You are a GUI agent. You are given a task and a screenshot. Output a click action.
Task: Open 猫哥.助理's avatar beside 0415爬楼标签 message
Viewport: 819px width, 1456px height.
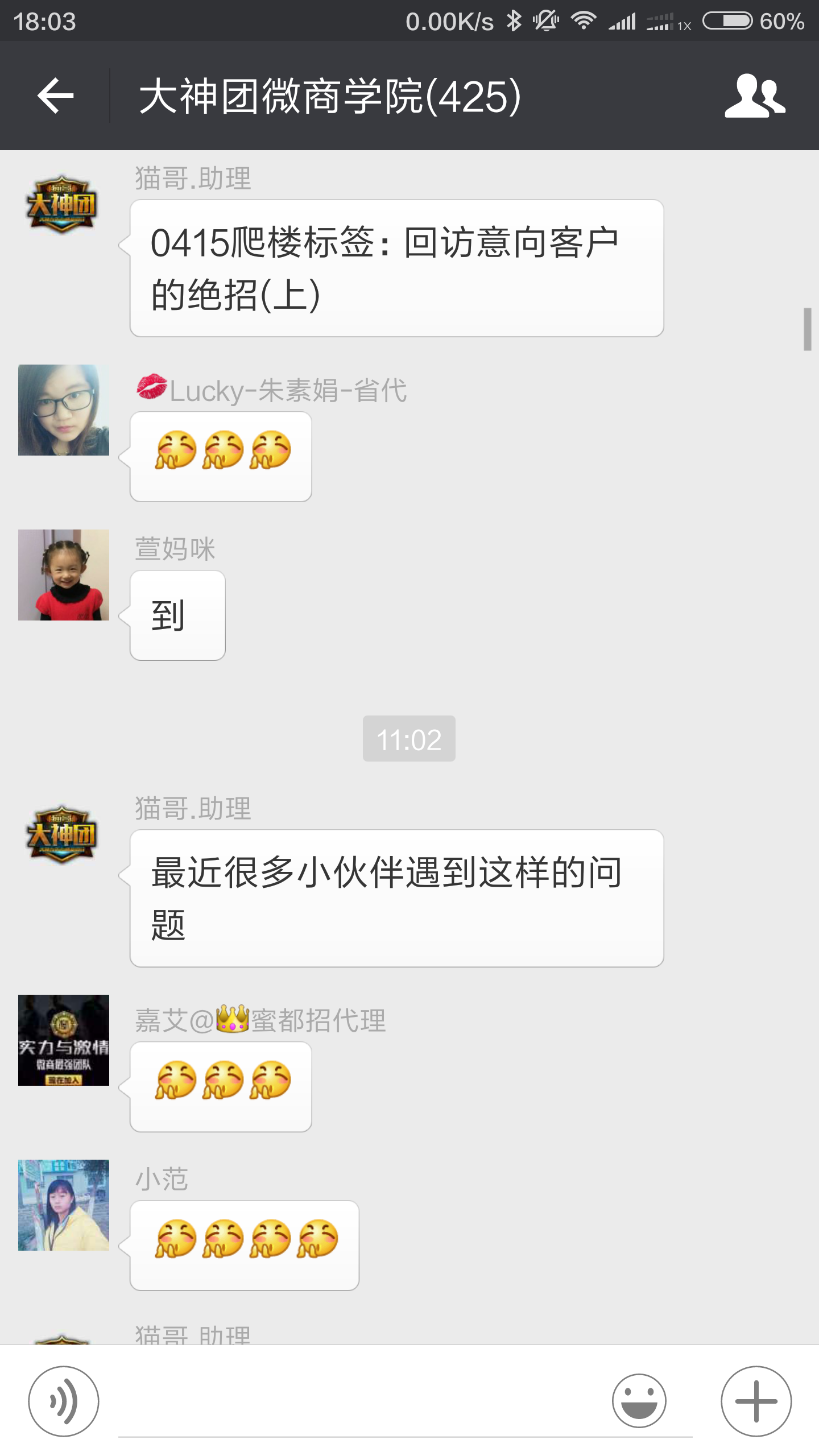tap(62, 205)
